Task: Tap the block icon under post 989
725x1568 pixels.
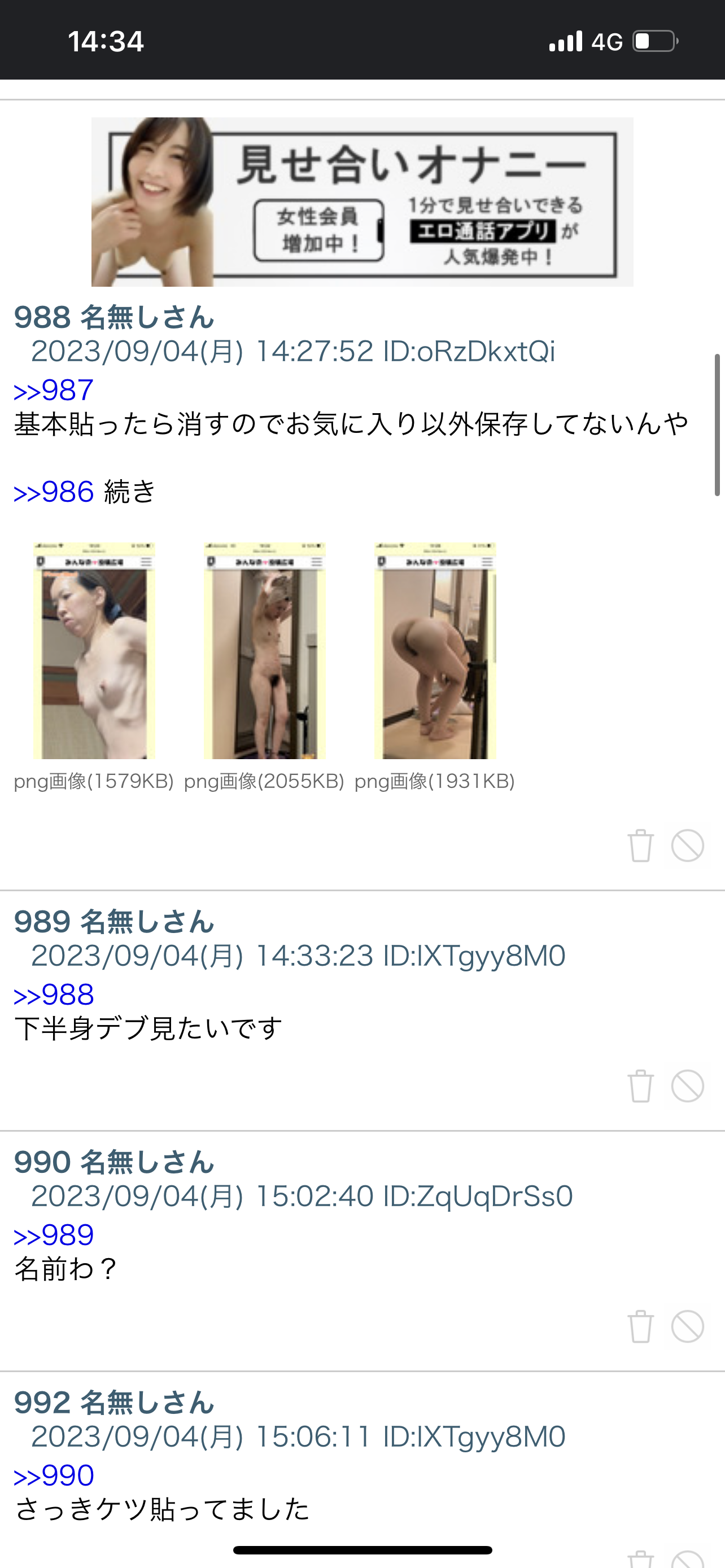Action: (x=688, y=1087)
